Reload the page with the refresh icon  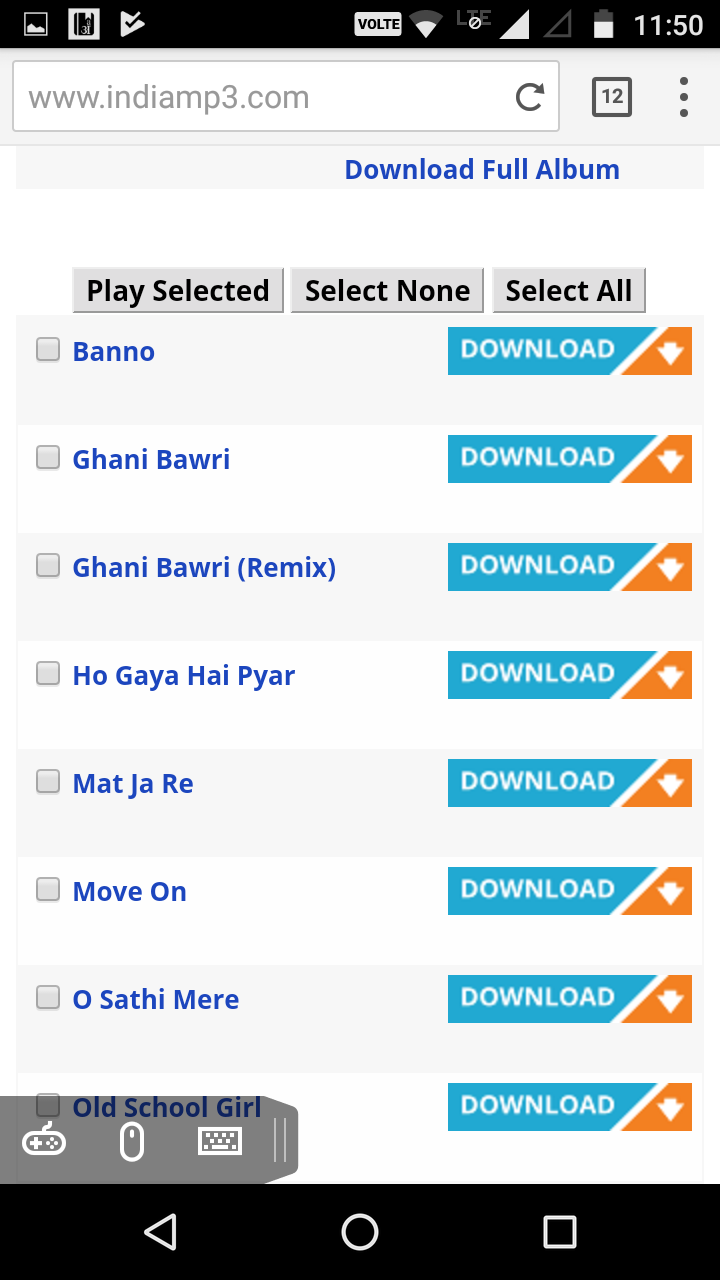pyautogui.click(x=529, y=97)
